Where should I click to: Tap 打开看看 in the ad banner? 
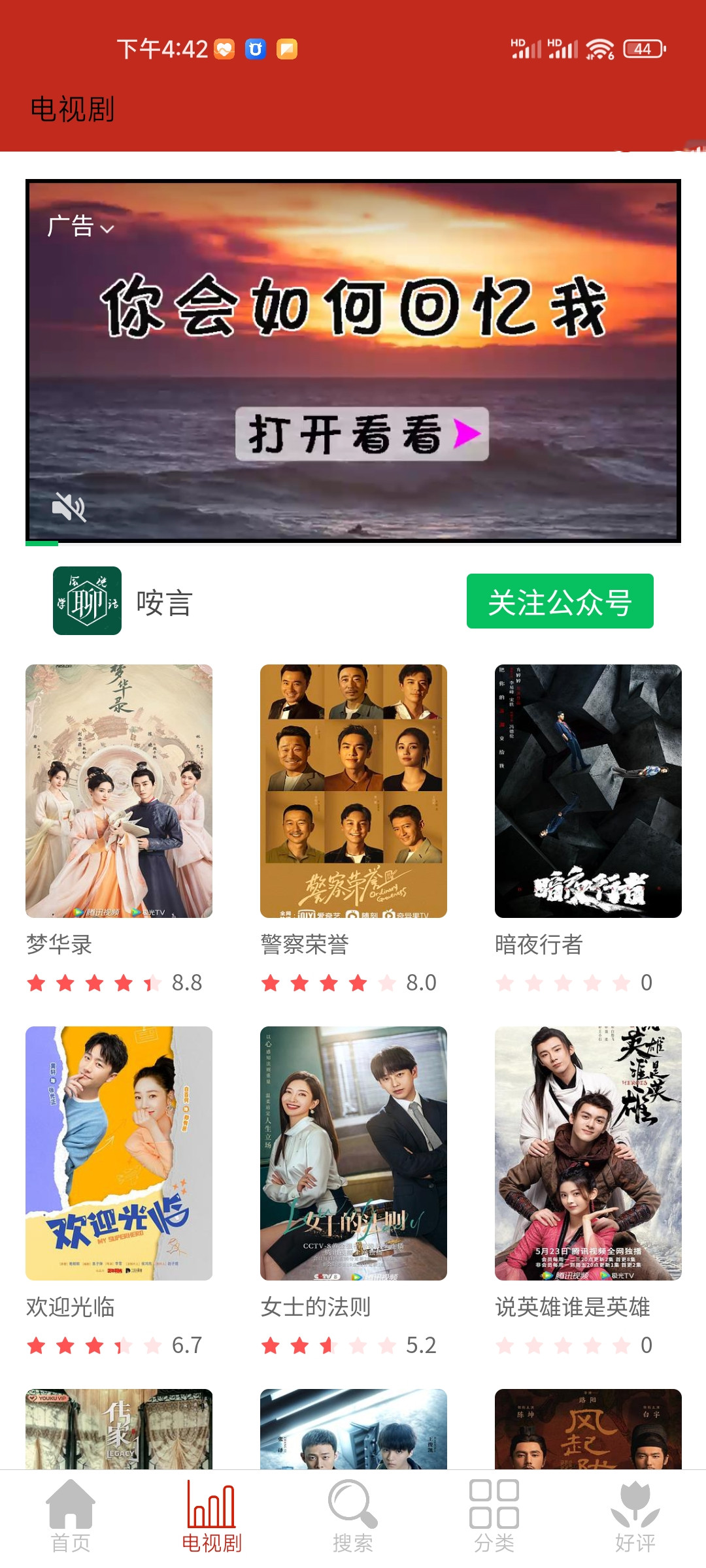click(361, 434)
